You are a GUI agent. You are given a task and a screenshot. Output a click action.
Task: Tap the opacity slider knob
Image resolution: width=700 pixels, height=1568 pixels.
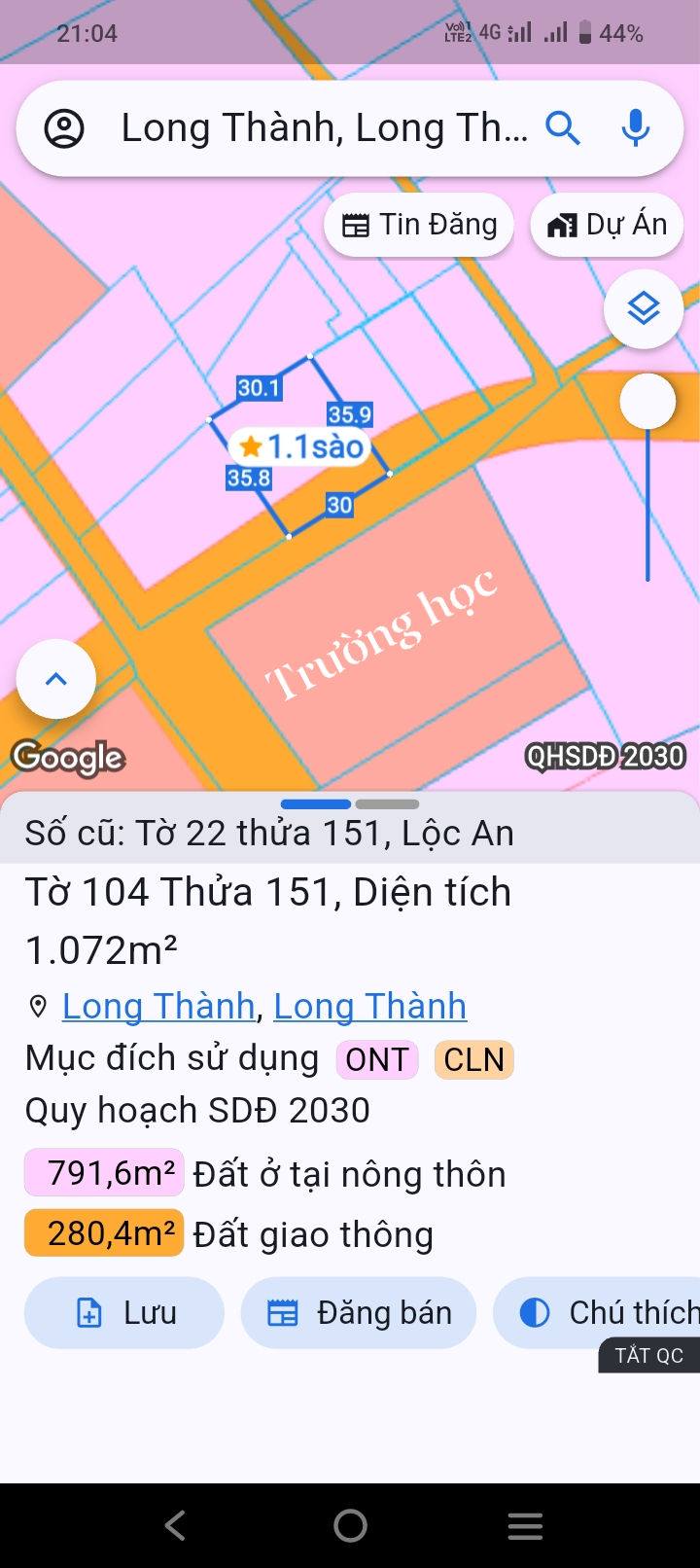coord(647,401)
